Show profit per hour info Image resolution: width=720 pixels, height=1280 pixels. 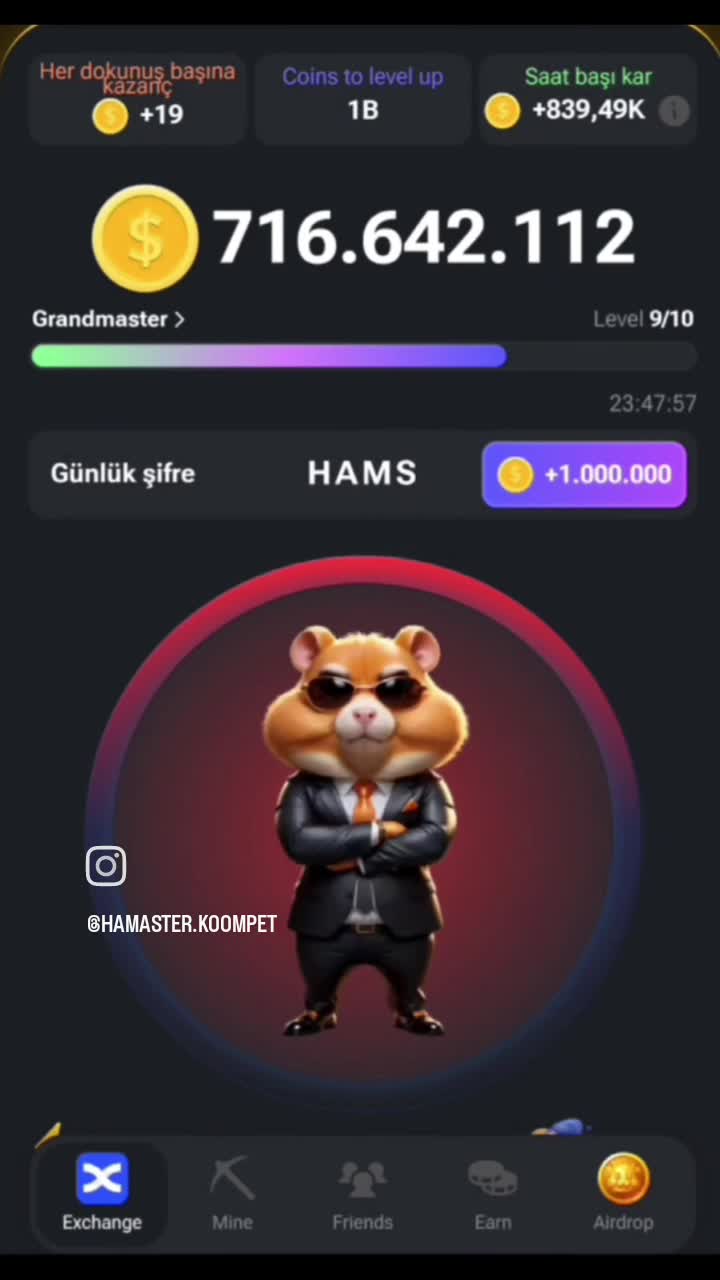coord(675,111)
